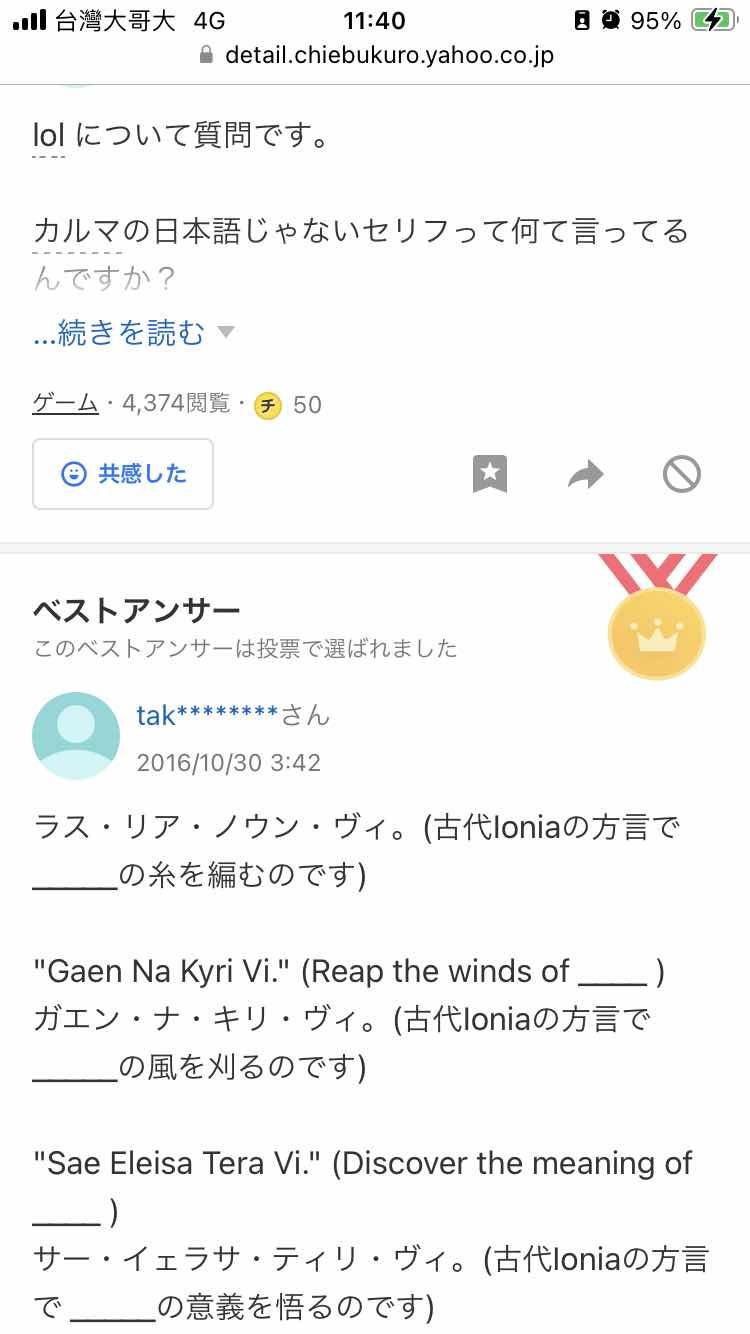Tap the 共感した button
Image resolution: width=750 pixels, height=1334 pixels.
coord(123,474)
